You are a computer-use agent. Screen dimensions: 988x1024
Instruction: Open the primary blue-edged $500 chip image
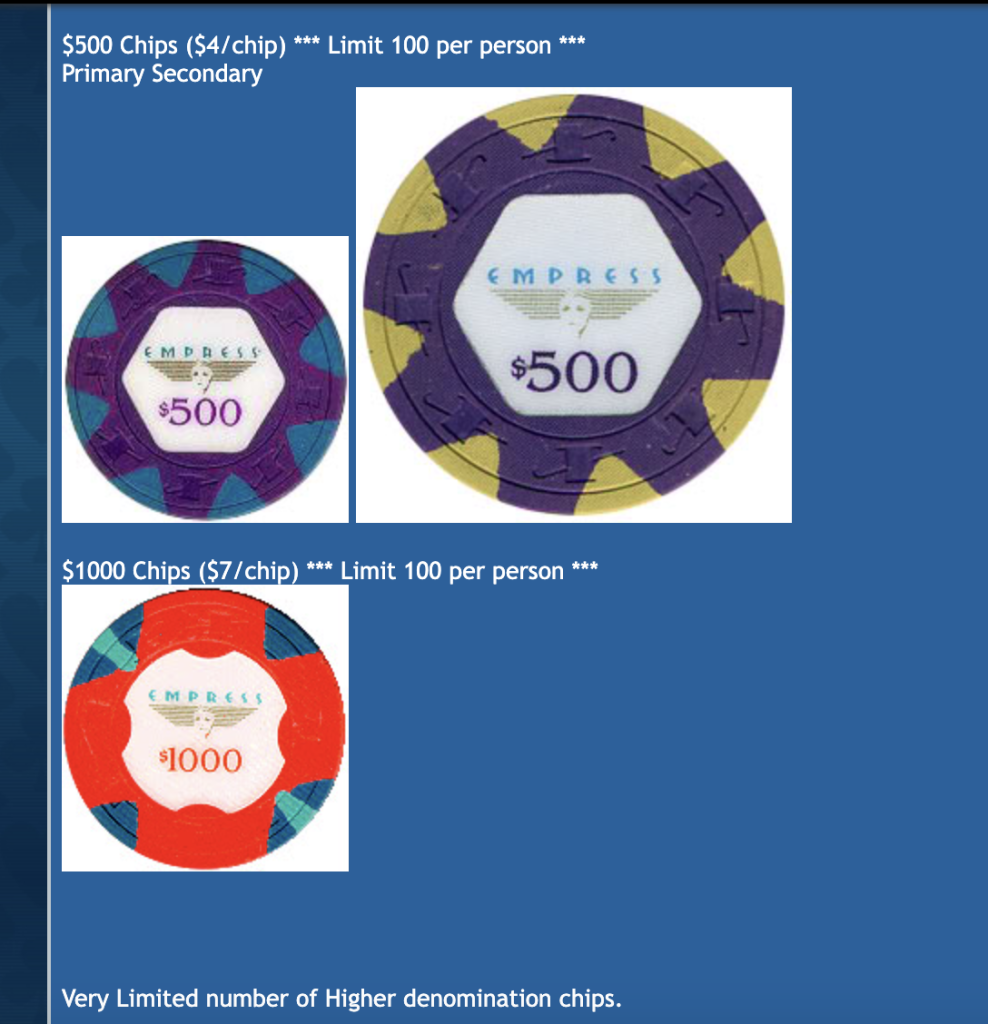[x=205, y=379]
